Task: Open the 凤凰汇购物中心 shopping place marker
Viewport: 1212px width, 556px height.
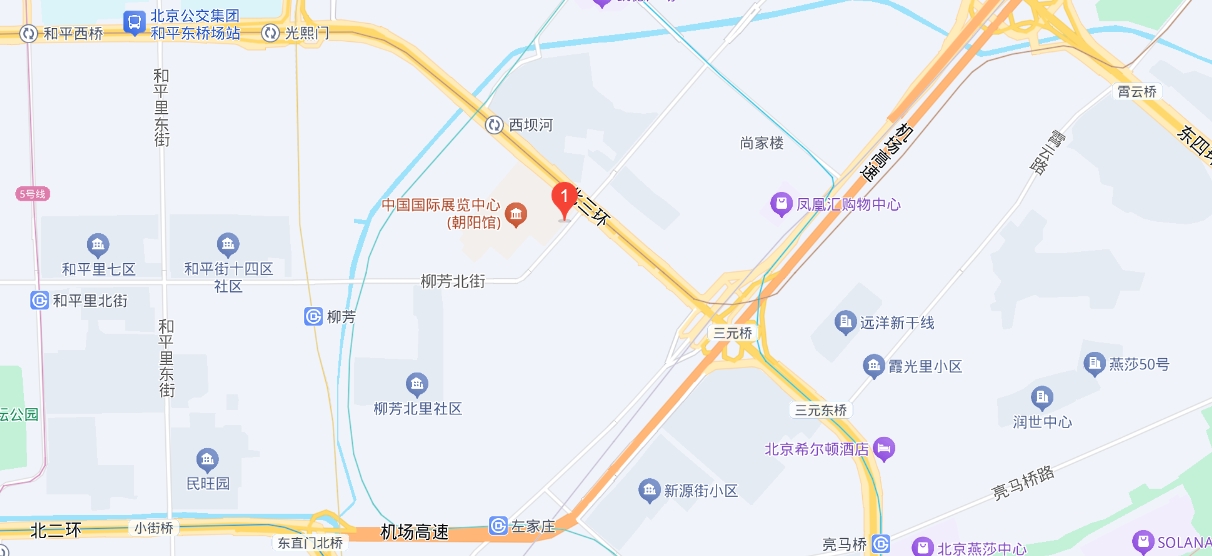Action: click(x=781, y=204)
